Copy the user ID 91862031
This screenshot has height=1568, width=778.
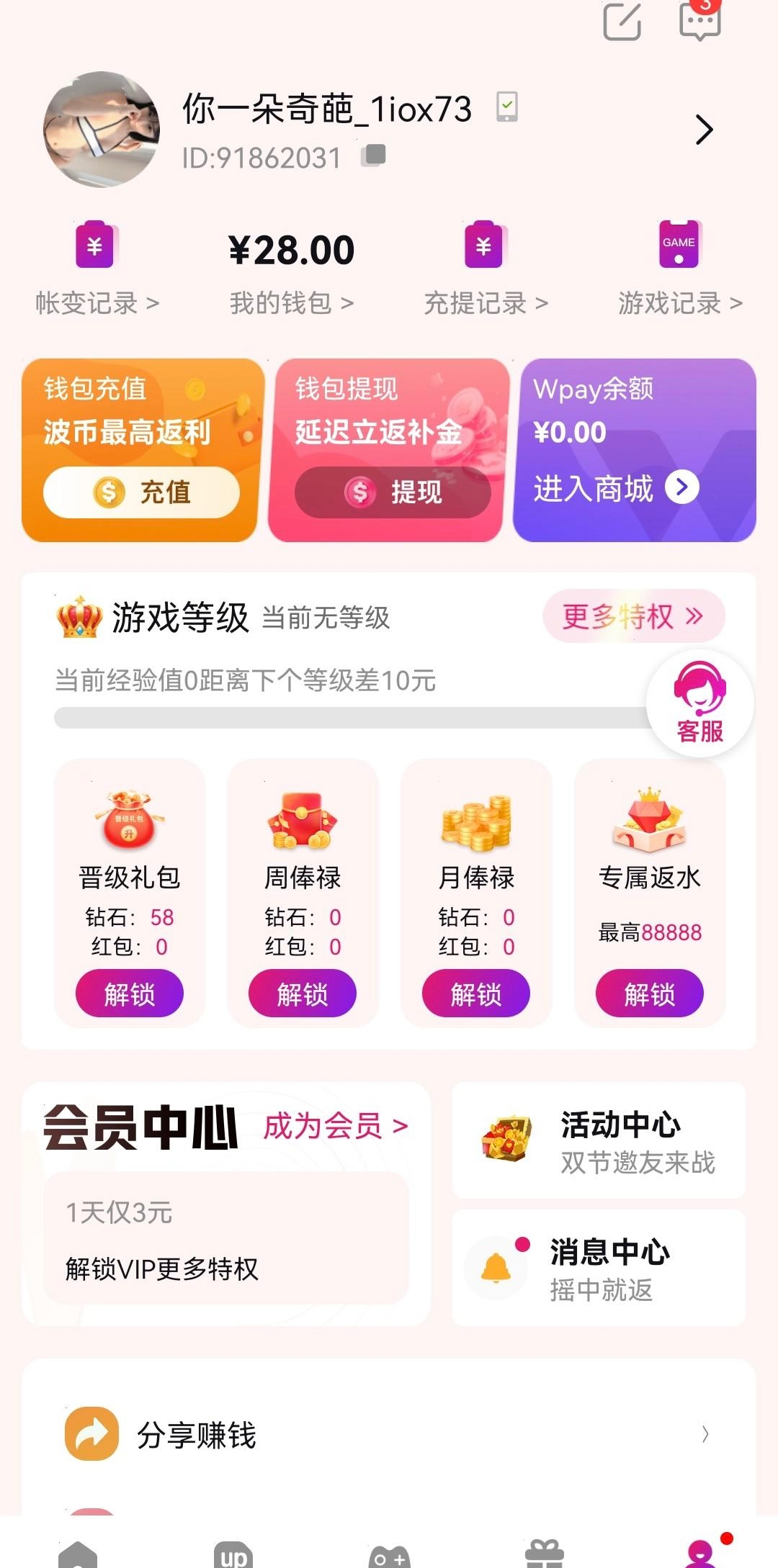point(374,155)
